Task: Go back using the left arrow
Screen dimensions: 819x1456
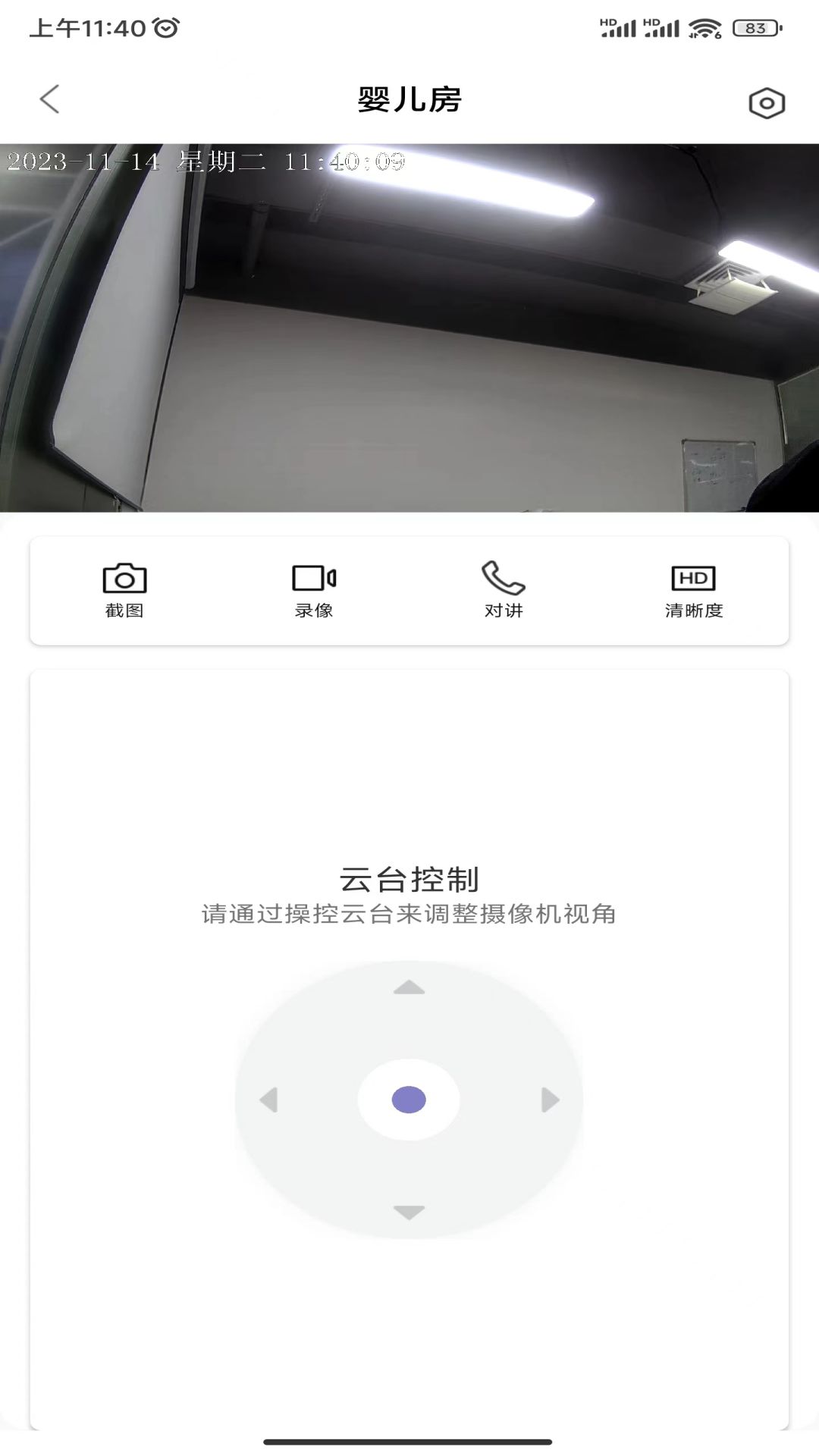Action: [50, 99]
